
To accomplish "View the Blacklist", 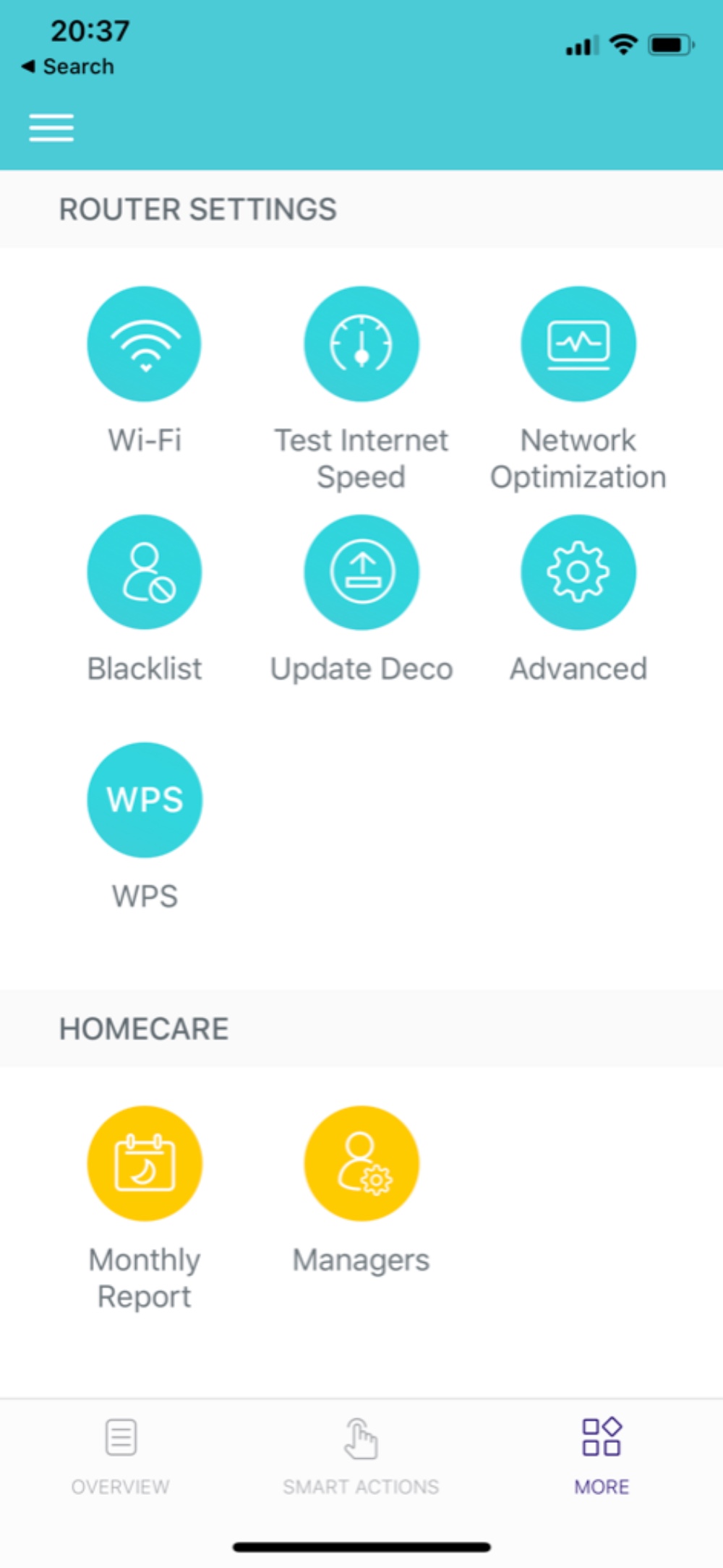I will 145,572.
